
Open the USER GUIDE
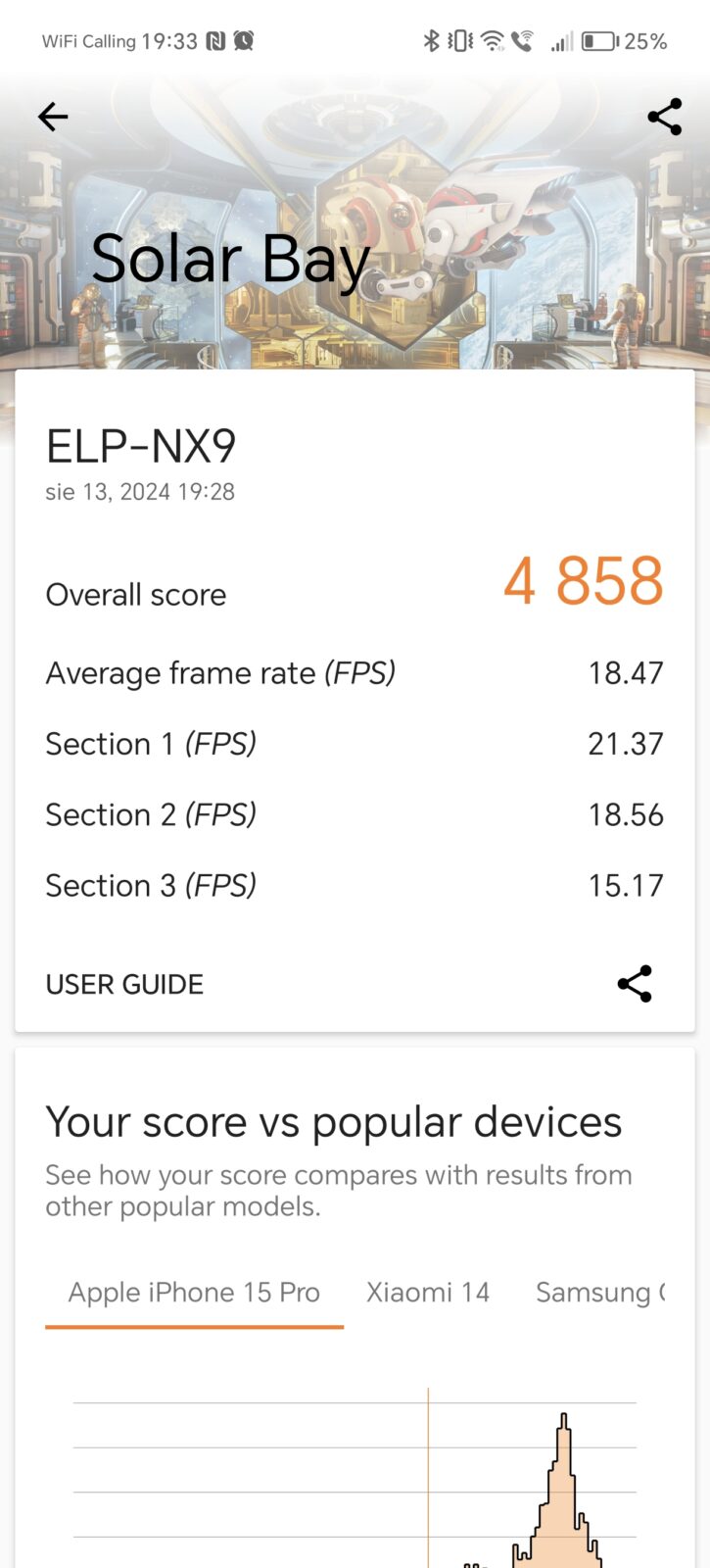[124, 984]
